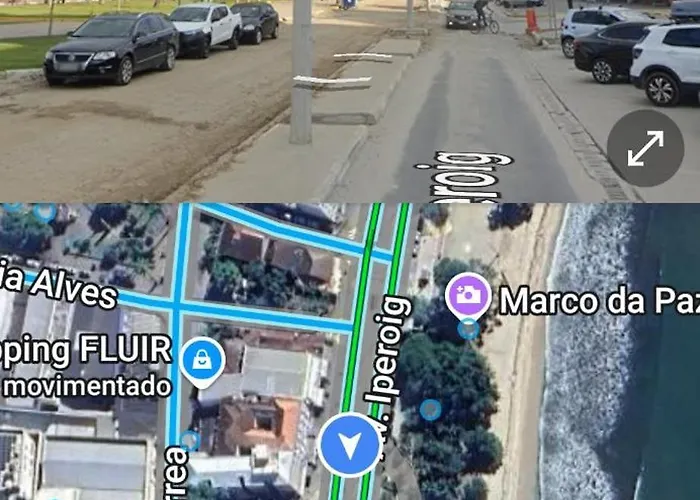
Task: Expand the Street View to fullscreen
Action: (x=645, y=149)
